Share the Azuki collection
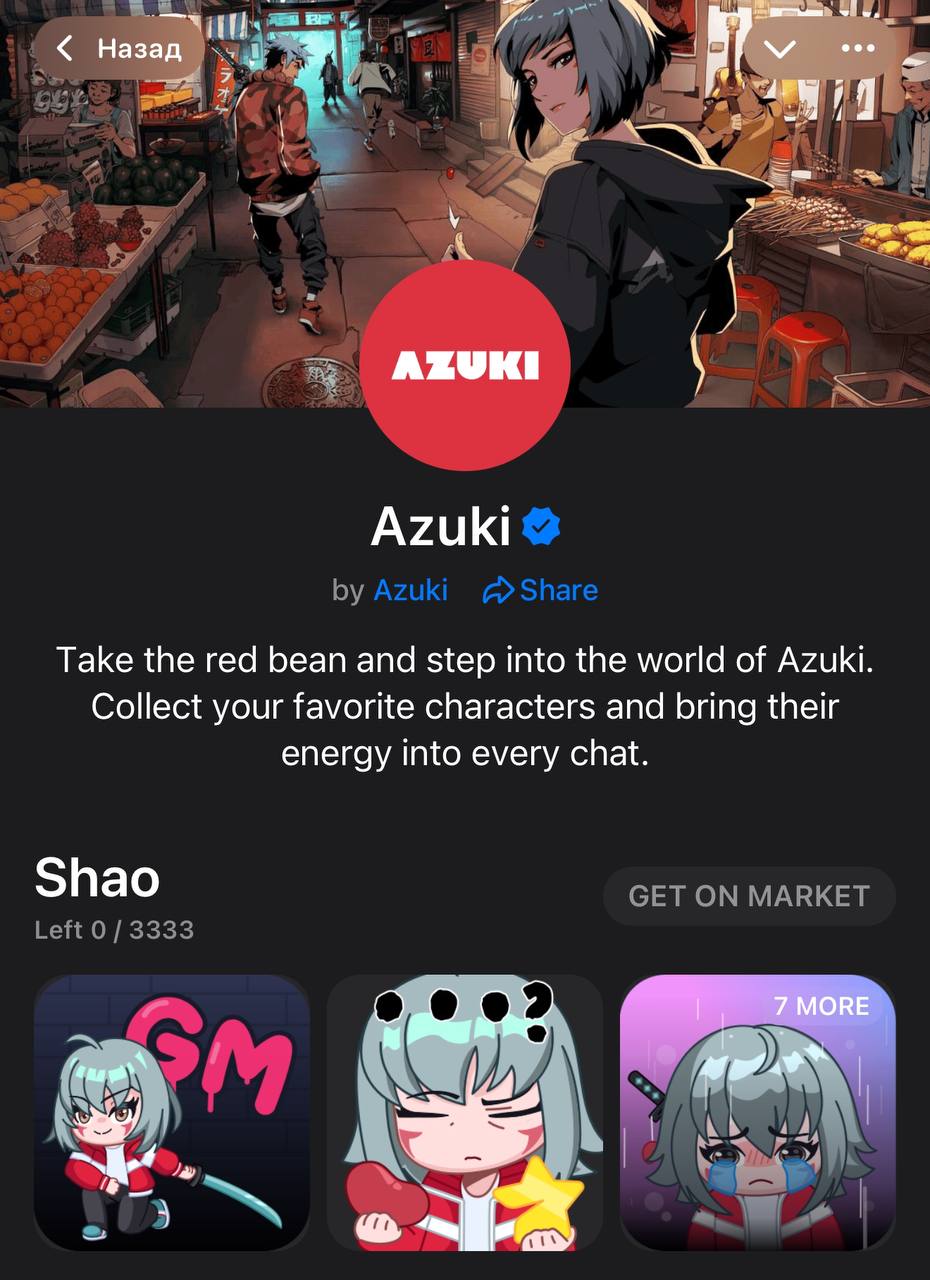The image size is (930, 1280). [x=541, y=590]
